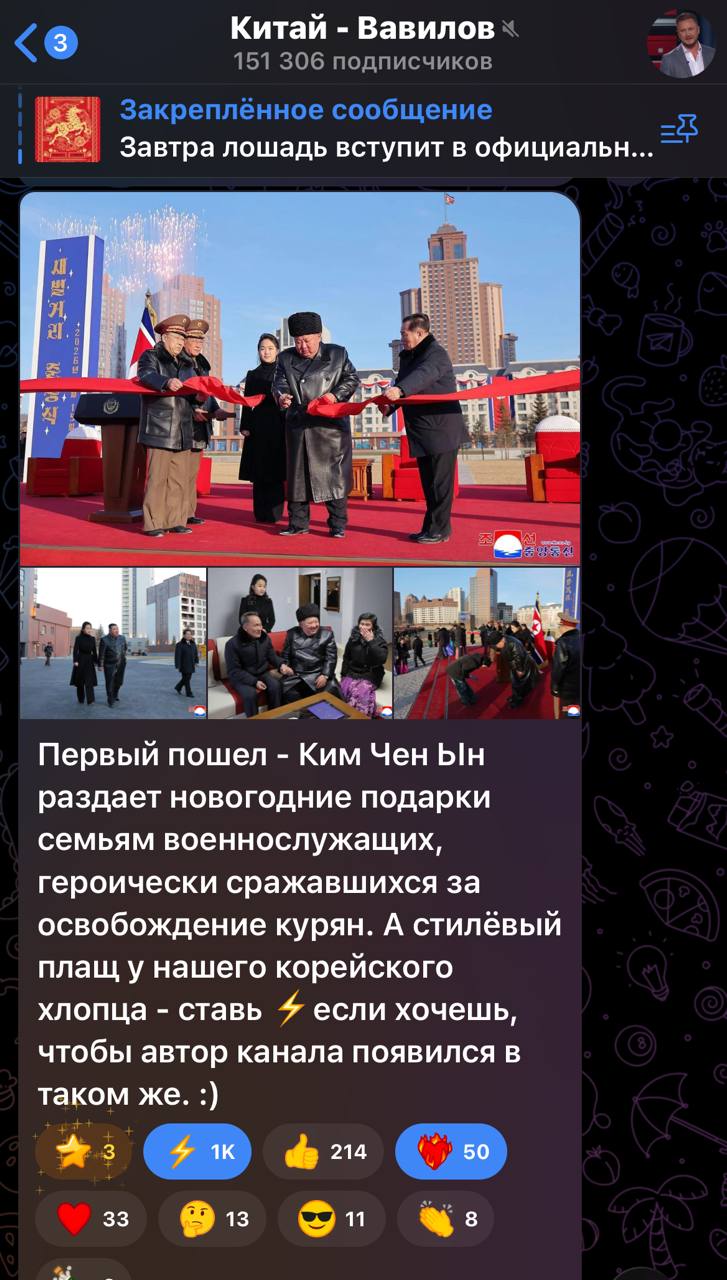Open the photo of people walking outside
Viewport: 727px width, 1280px height.
(x=113, y=643)
